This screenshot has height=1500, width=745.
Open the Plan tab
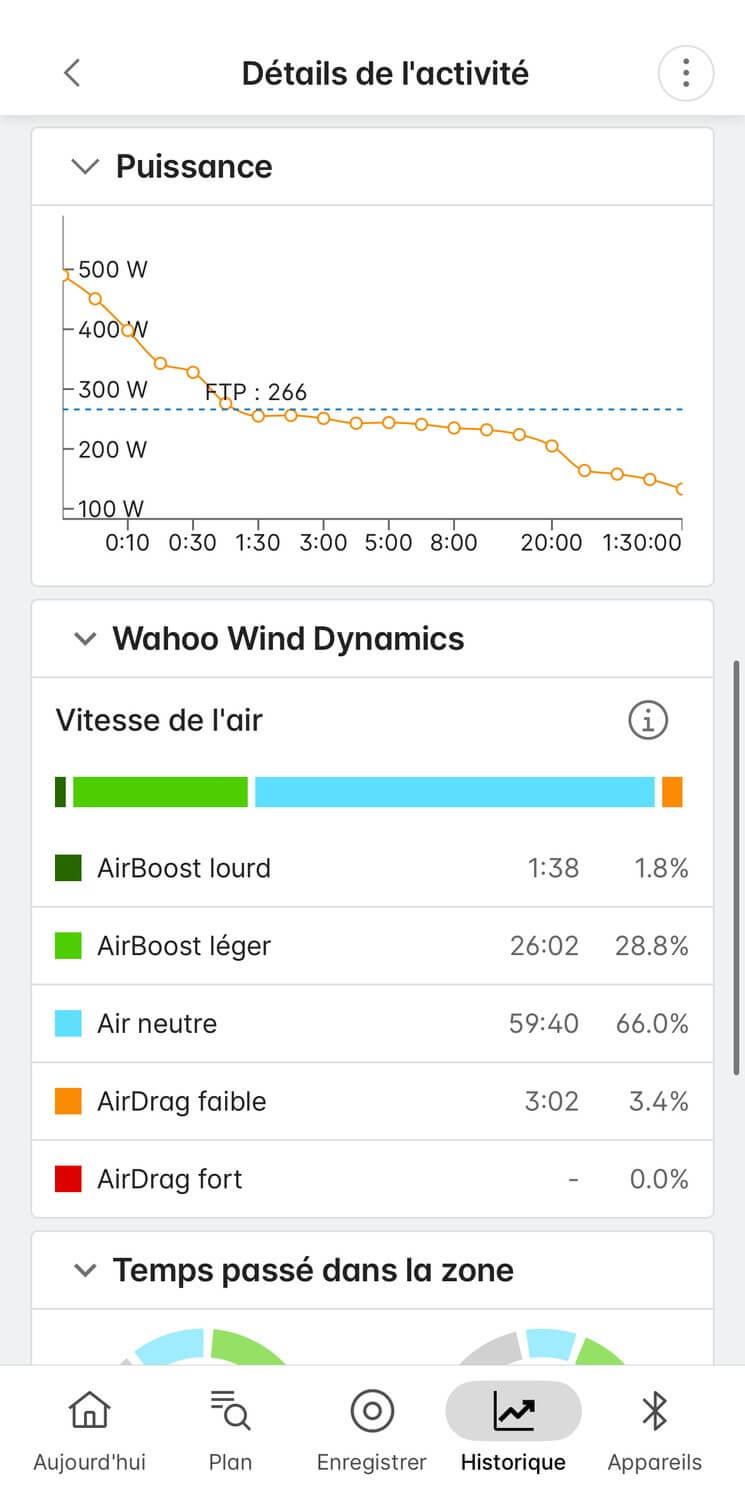pos(230,1430)
